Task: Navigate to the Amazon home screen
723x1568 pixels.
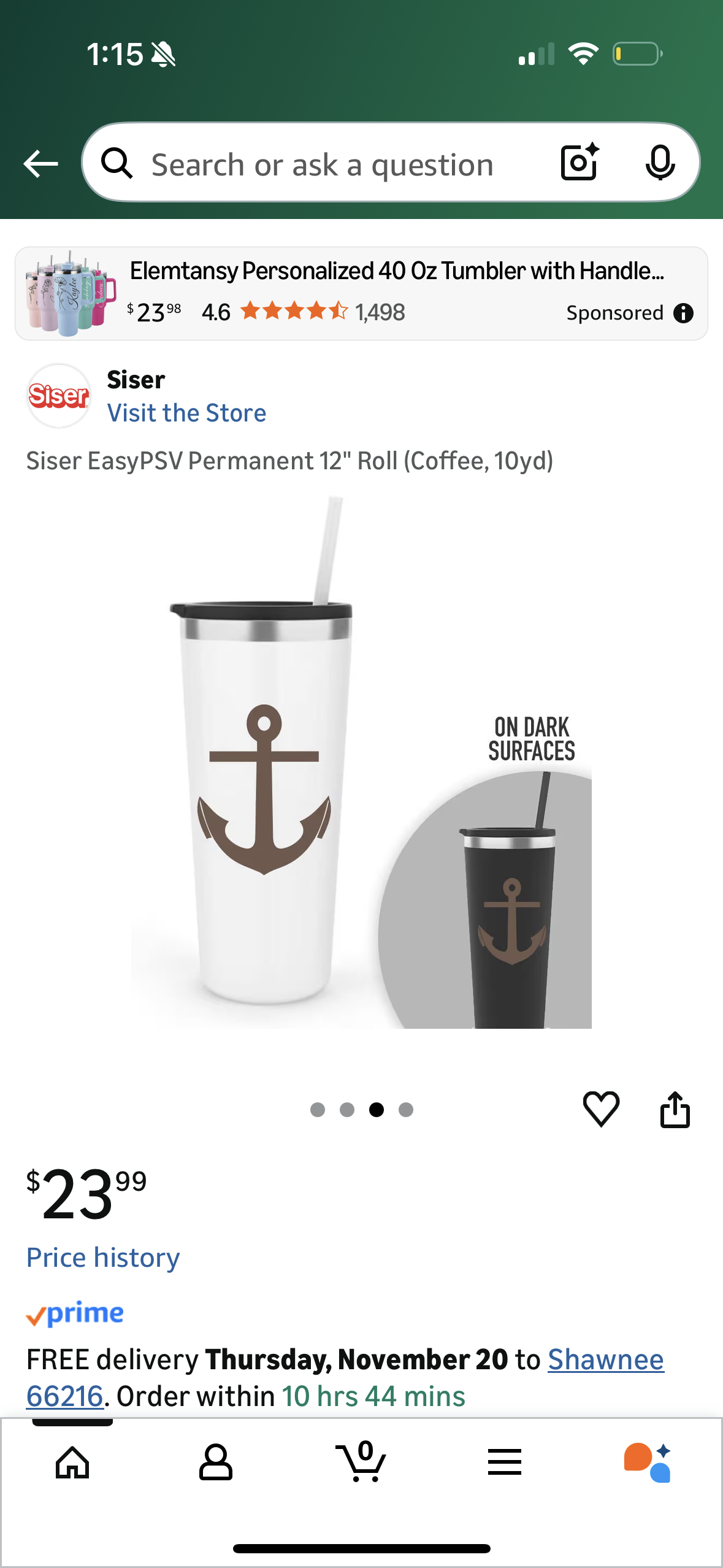Action: coord(72,1461)
